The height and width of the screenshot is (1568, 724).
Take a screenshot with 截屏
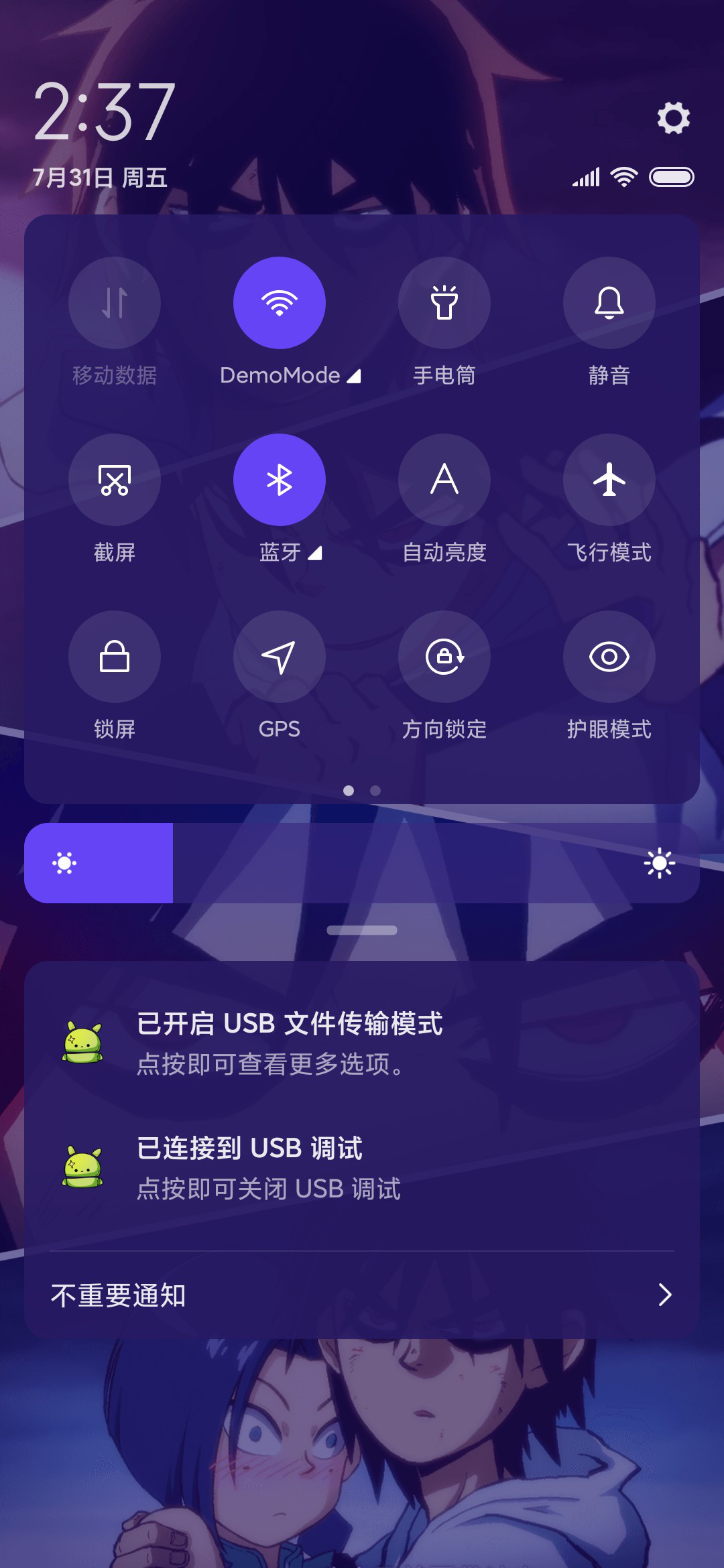[x=115, y=480]
